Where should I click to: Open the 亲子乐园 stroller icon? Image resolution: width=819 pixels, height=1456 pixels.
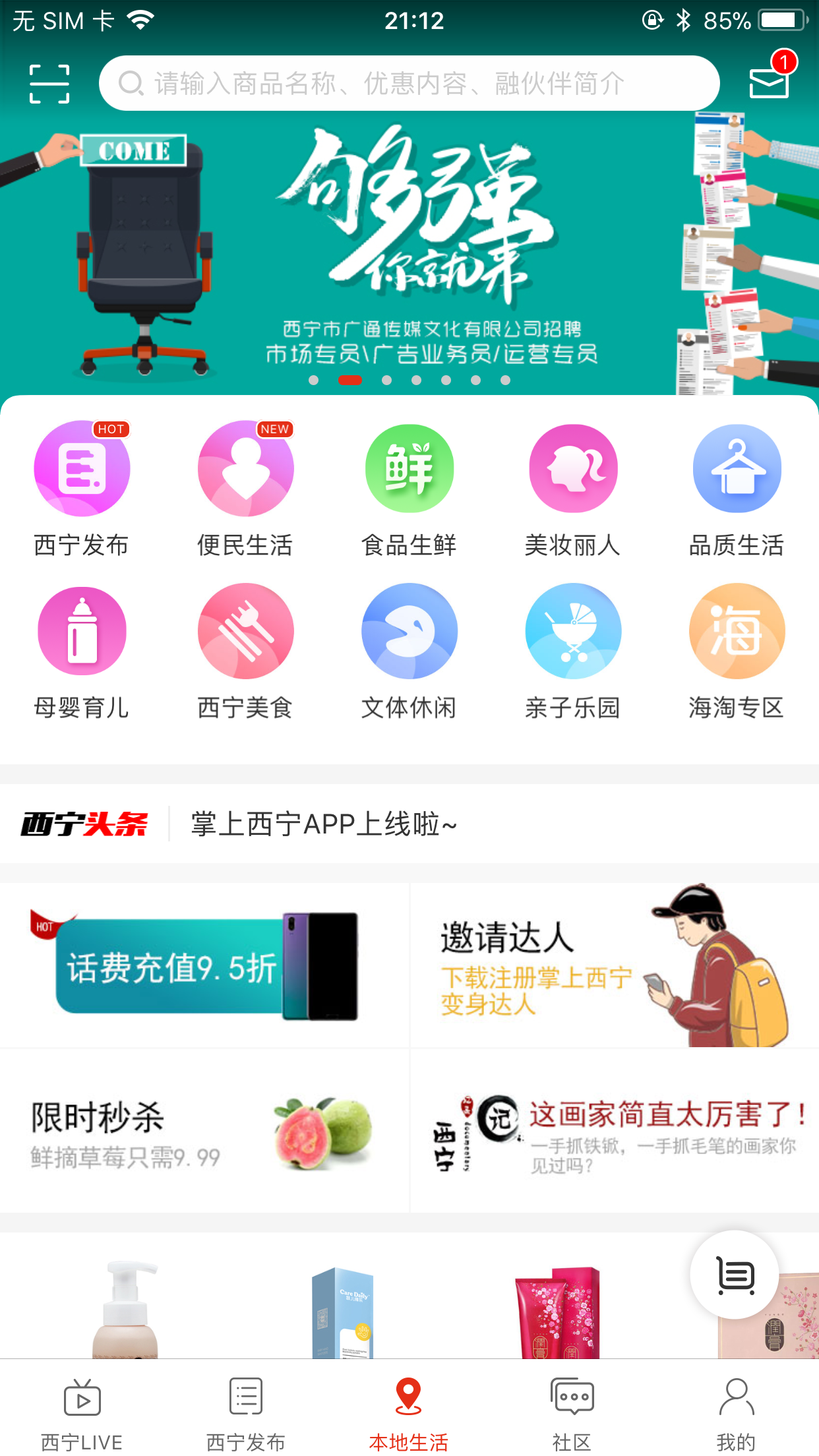572,631
